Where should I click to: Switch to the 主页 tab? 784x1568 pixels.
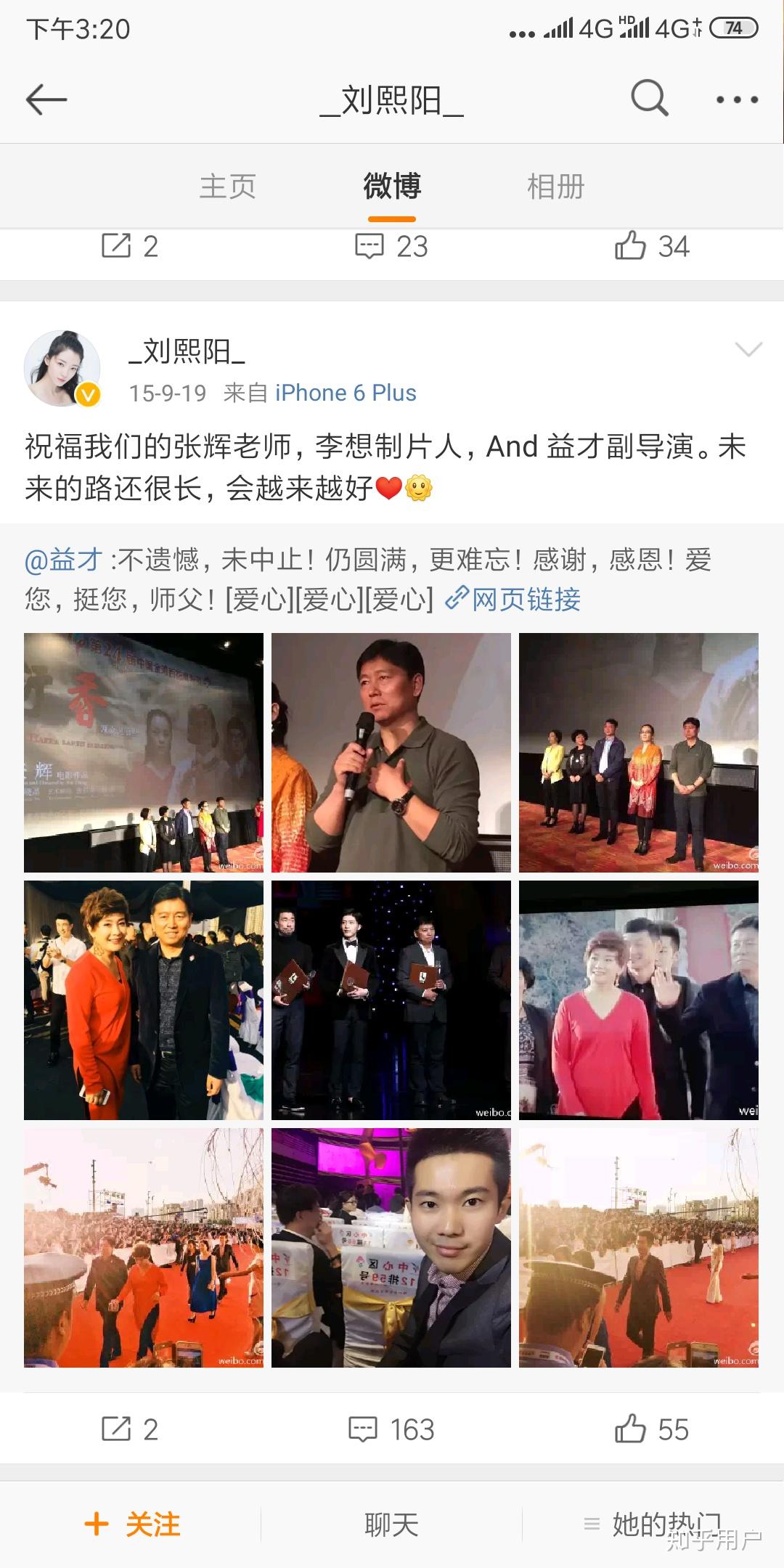[228, 187]
